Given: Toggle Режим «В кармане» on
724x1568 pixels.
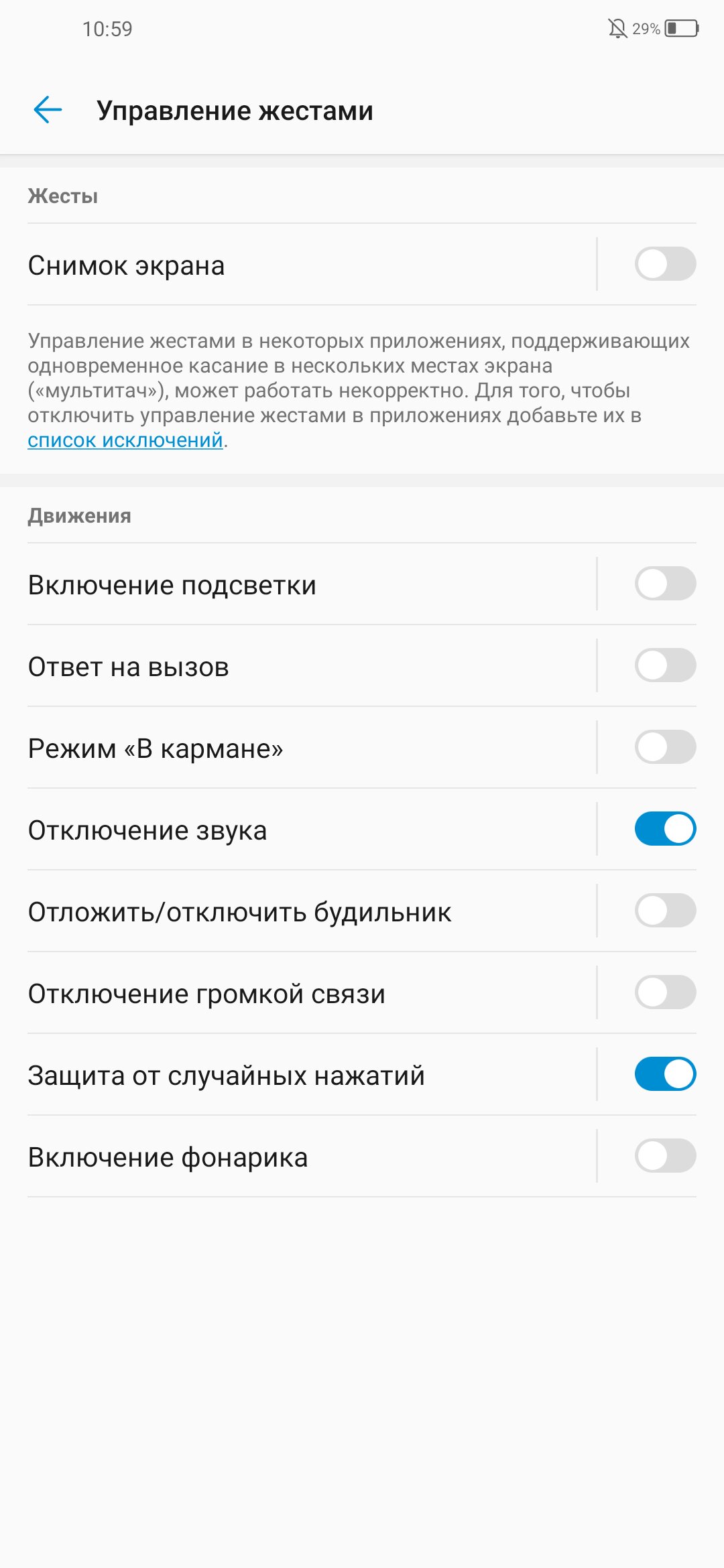Looking at the screenshot, I should tap(665, 747).
